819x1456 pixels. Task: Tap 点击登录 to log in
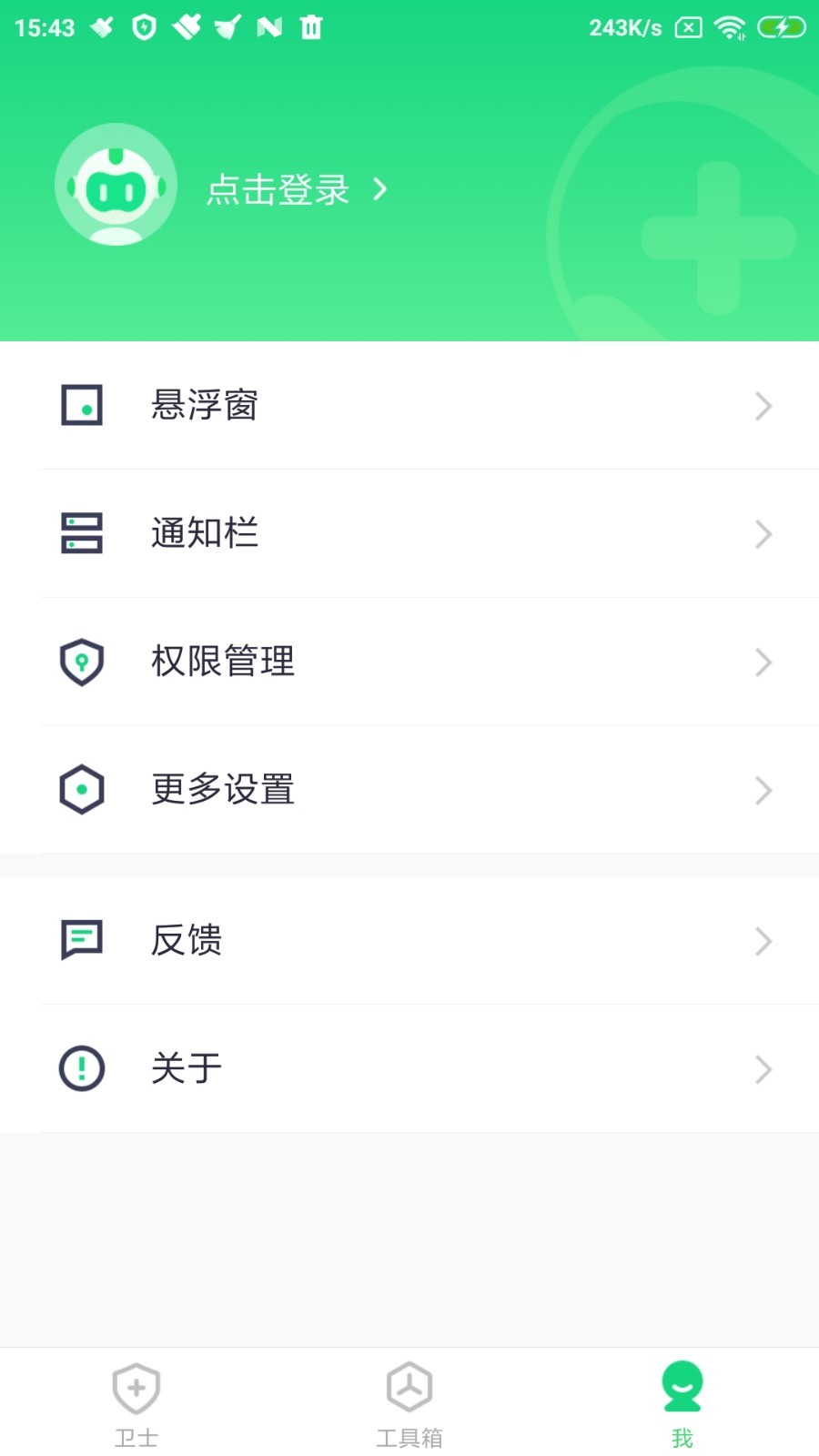(278, 190)
